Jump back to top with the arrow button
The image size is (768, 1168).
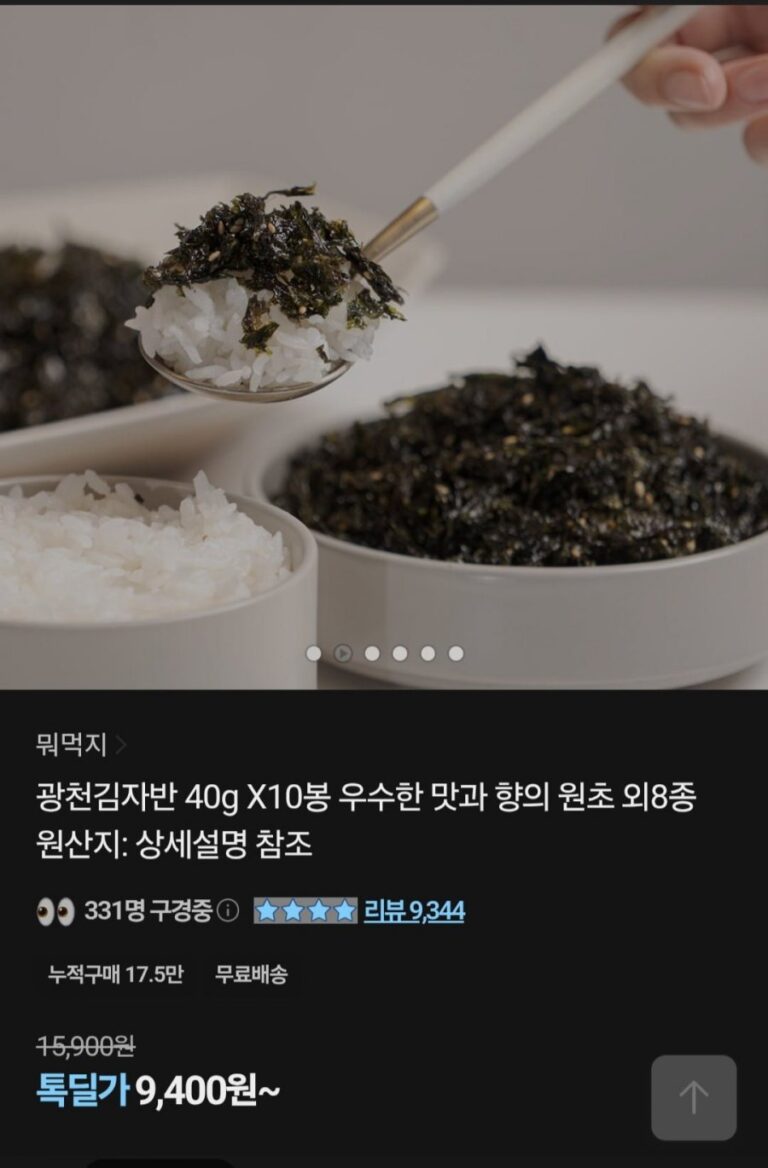coord(694,1097)
